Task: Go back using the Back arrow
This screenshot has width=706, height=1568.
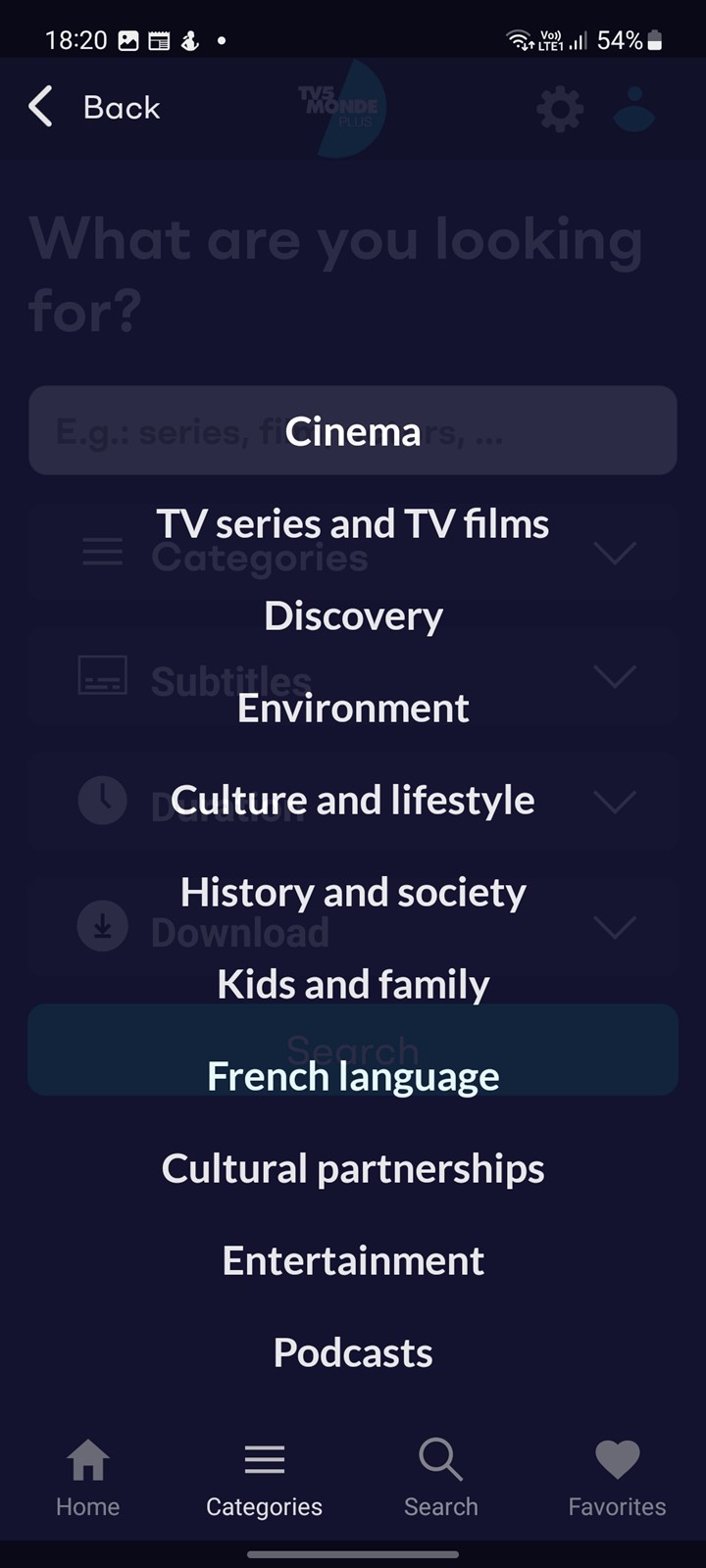Action: (x=40, y=106)
